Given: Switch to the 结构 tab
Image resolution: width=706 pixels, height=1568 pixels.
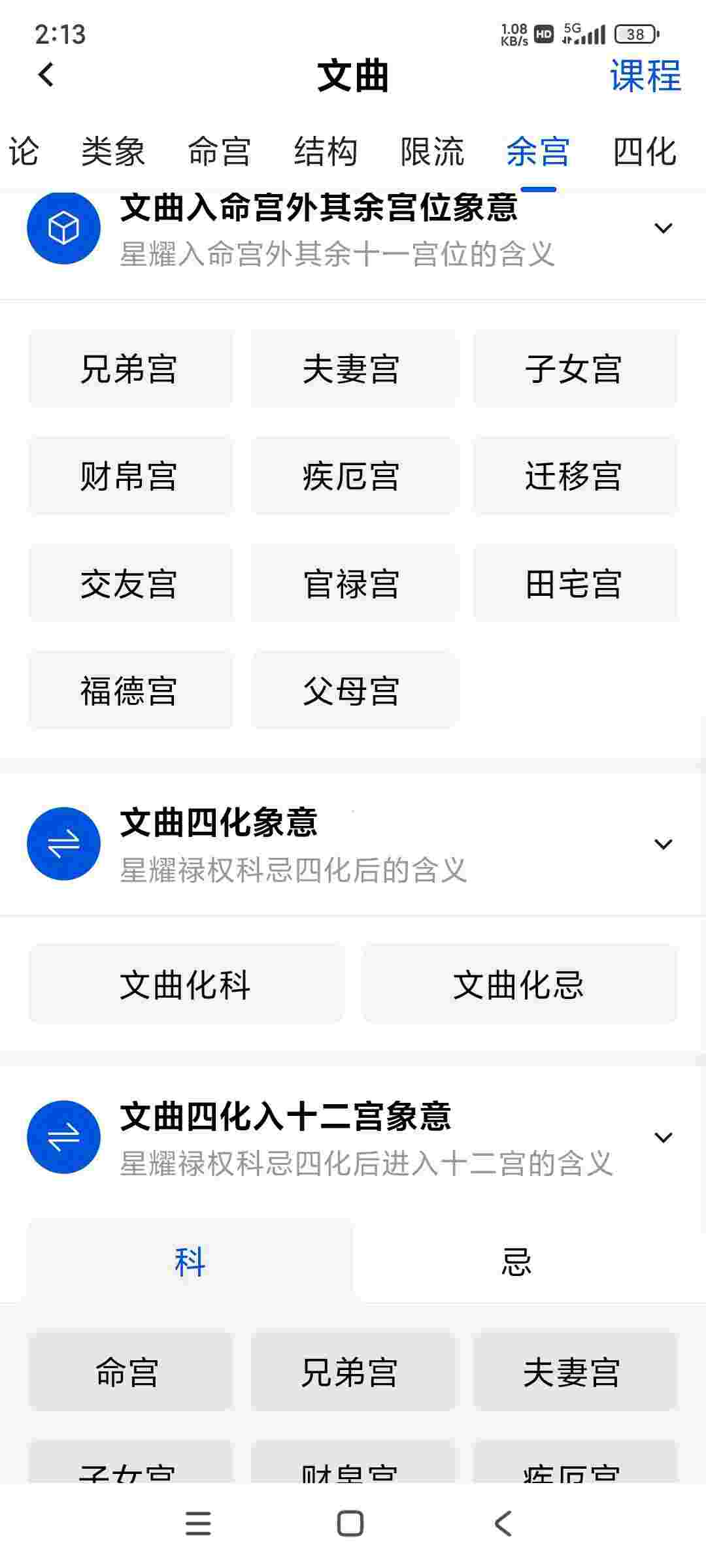Looking at the screenshot, I should tap(326, 152).
